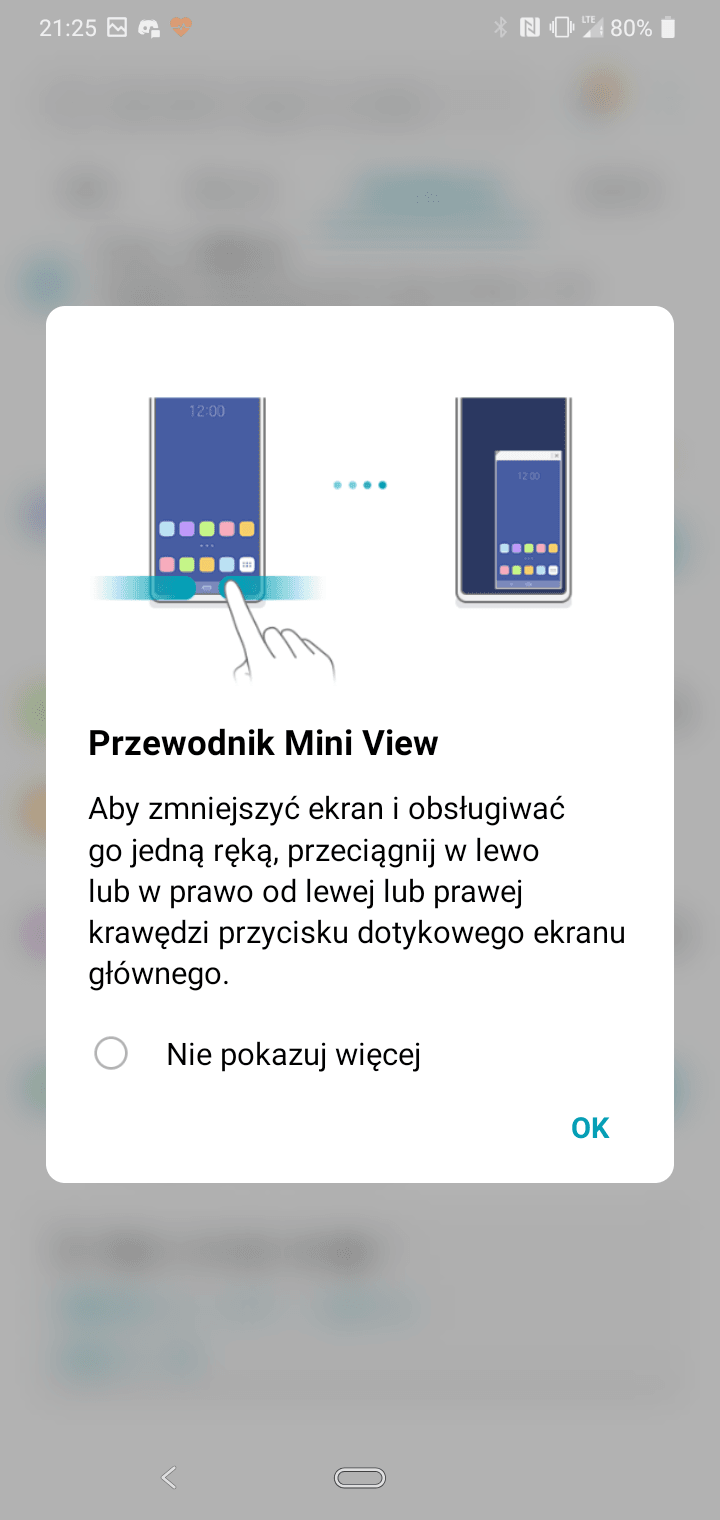
Task: Go back with the navigation bar arrow
Action: coord(169,1476)
